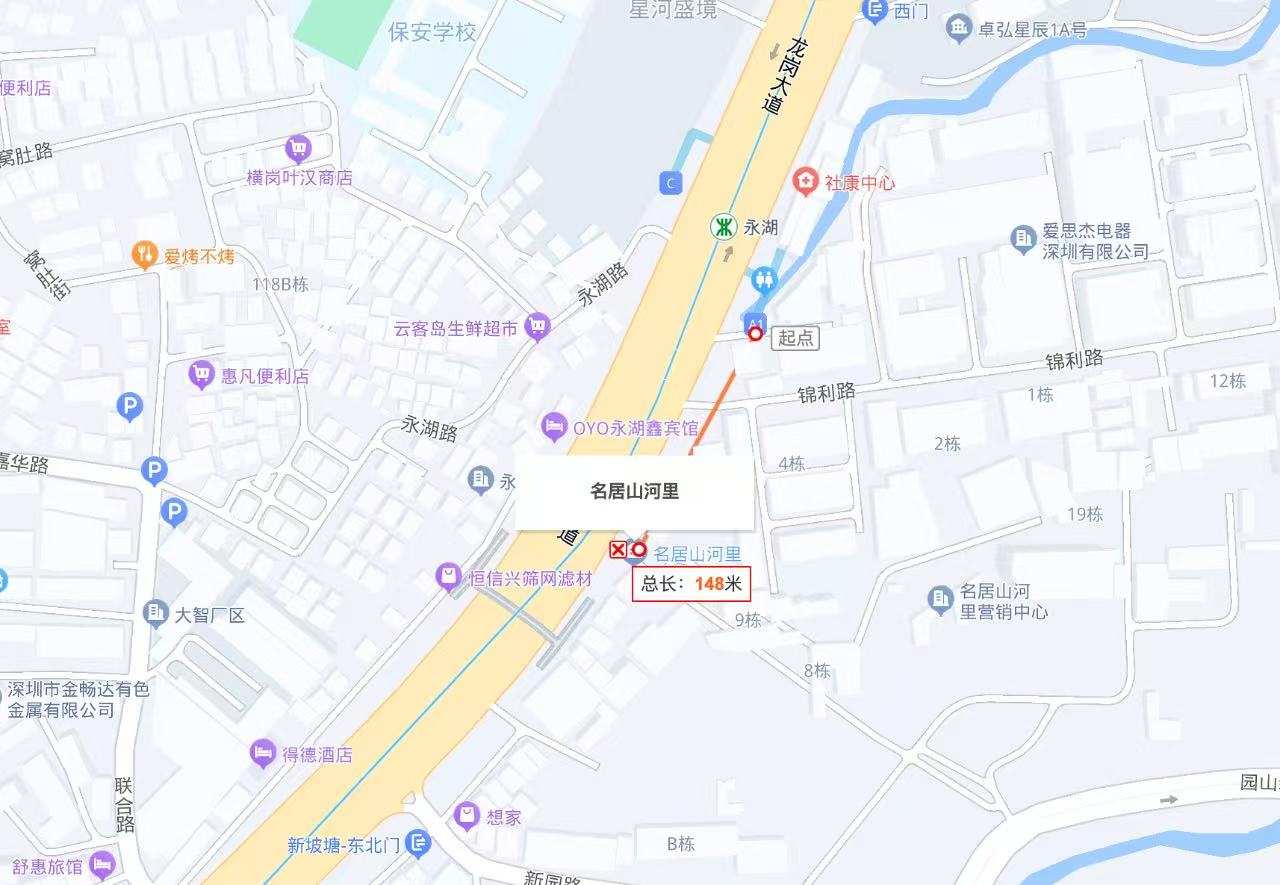Tap the 大智厂区 building marker
The height and width of the screenshot is (885, 1280).
click(x=155, y=614)
